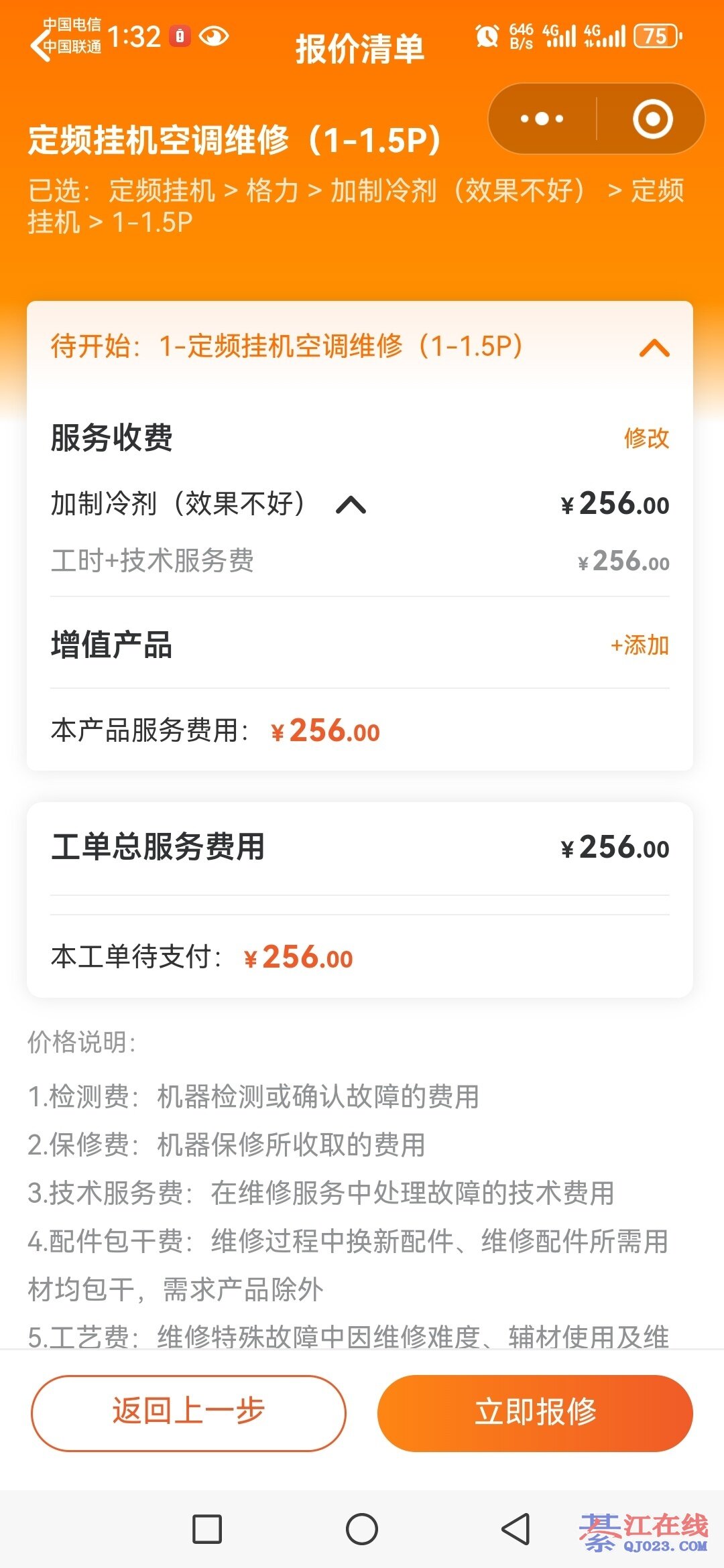Viewport: 724px width, 1568px height.
Task: Tap +添加 to add value-added product
Action: click(640, 645)
